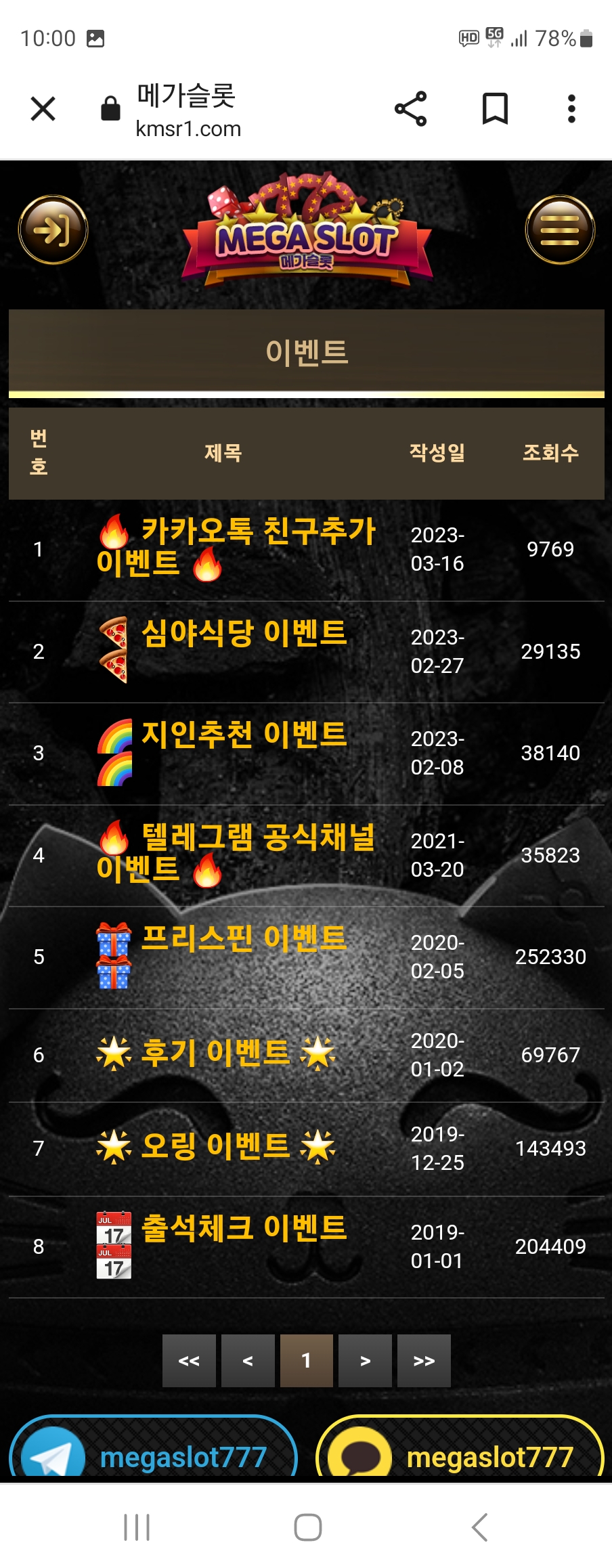This screenshot has width=612, height=1568.
Task: Open Telegram contact megaslot777
Action: pos(153,1447)
